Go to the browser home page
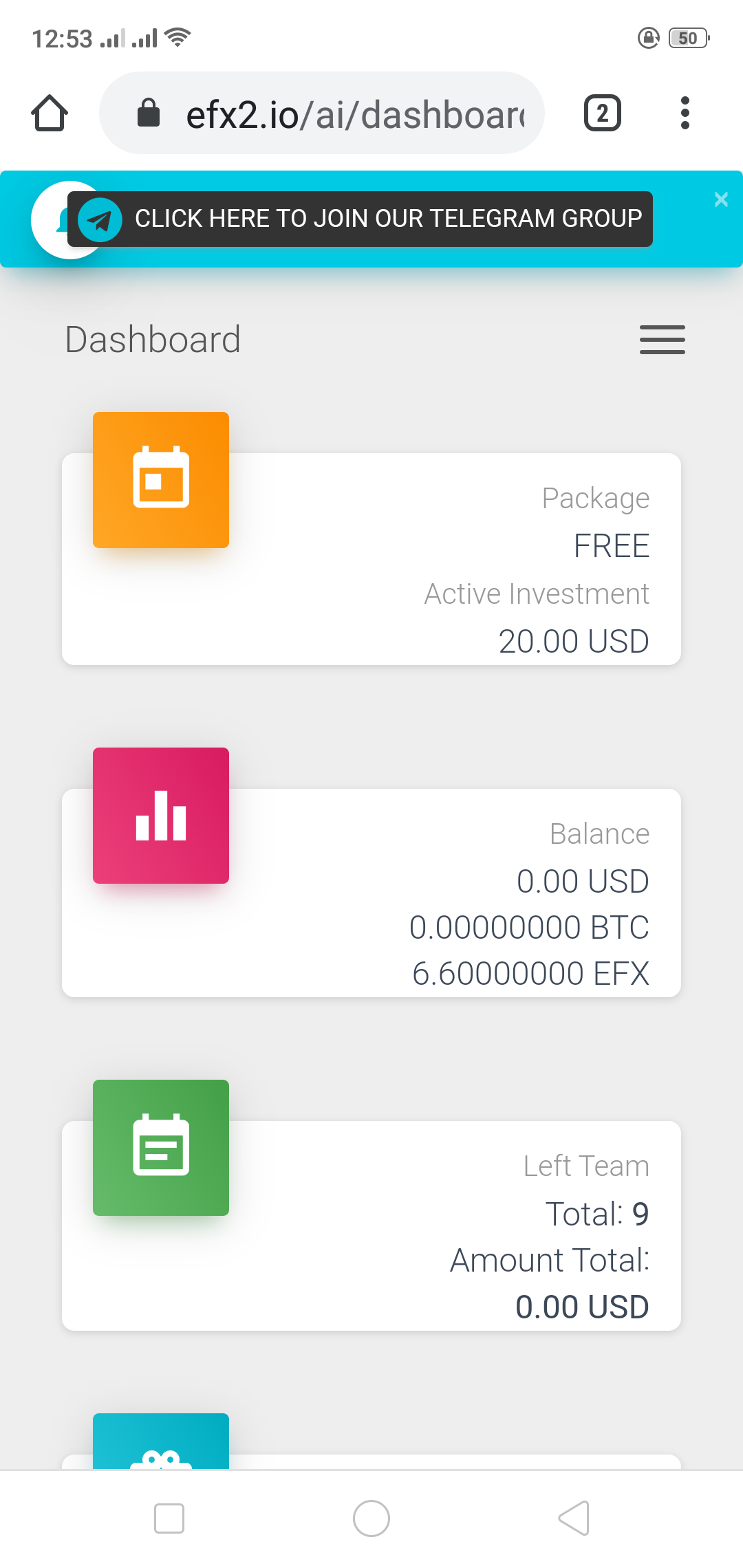 click(50, 113)
